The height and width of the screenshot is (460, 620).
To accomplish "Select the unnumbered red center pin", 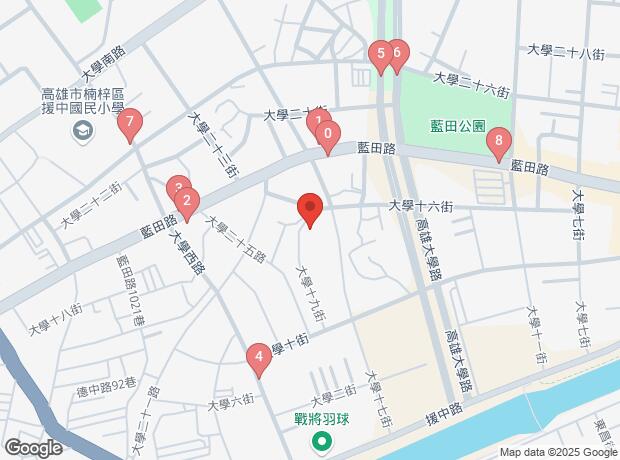I will [310, 208].
